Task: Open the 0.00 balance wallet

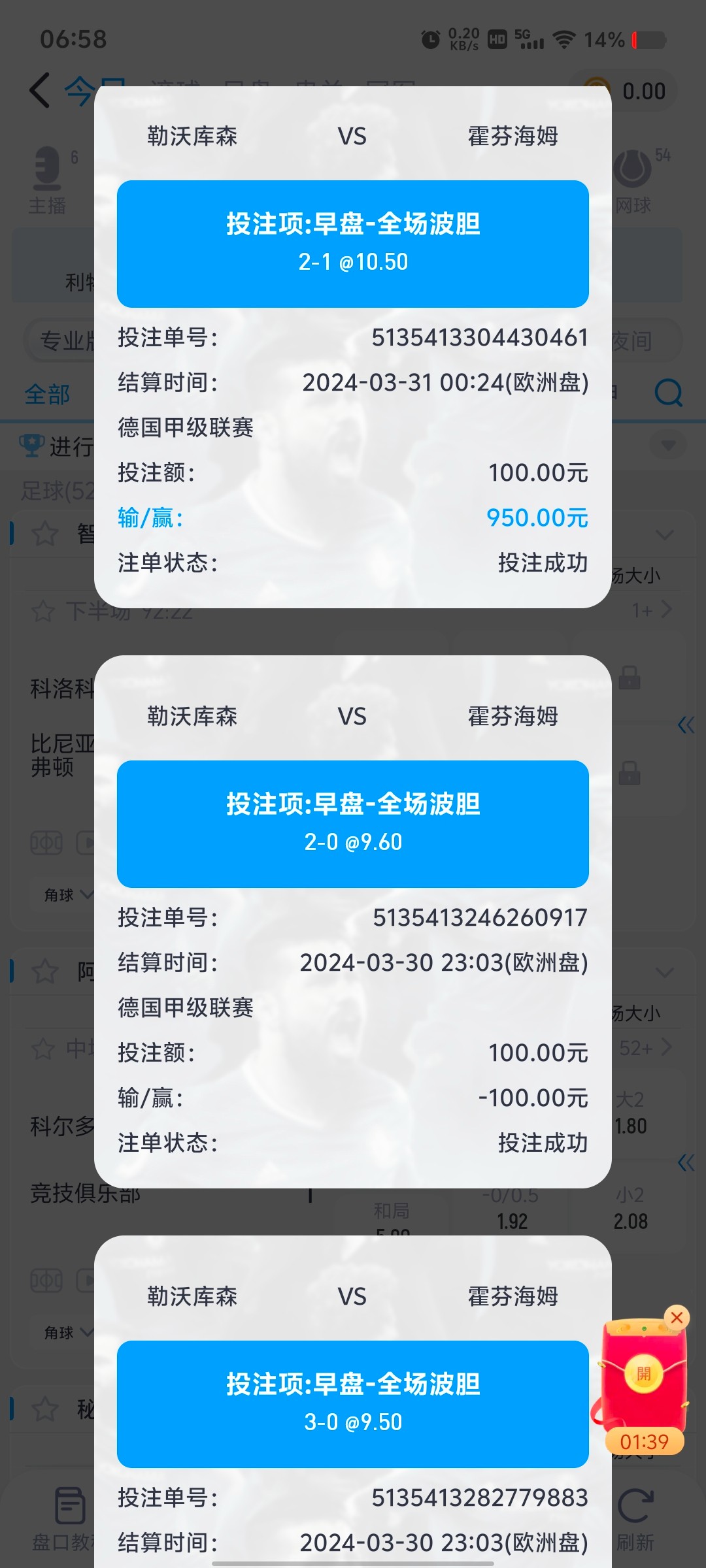Action: (624, 91)
